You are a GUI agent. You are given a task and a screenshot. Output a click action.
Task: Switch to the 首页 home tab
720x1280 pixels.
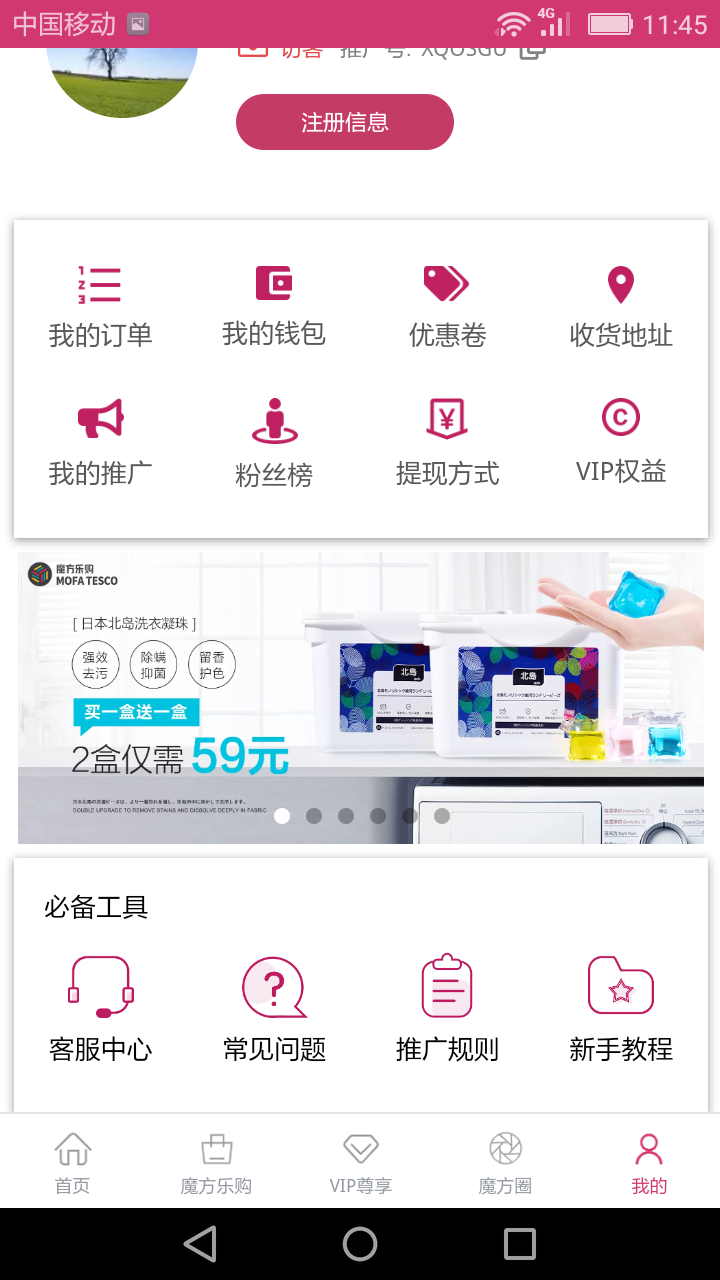72,1162
